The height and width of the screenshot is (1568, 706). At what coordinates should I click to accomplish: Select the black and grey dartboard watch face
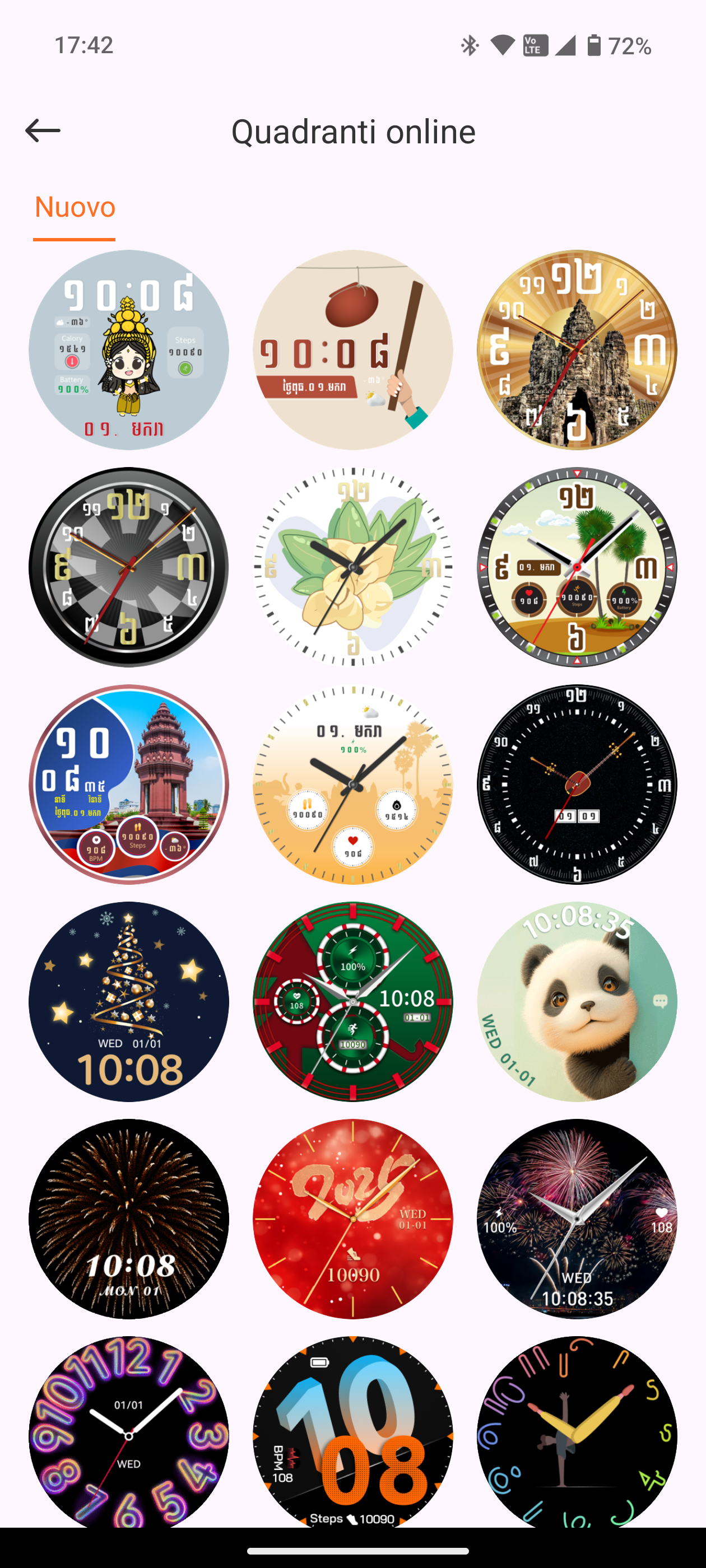point(128,567)
